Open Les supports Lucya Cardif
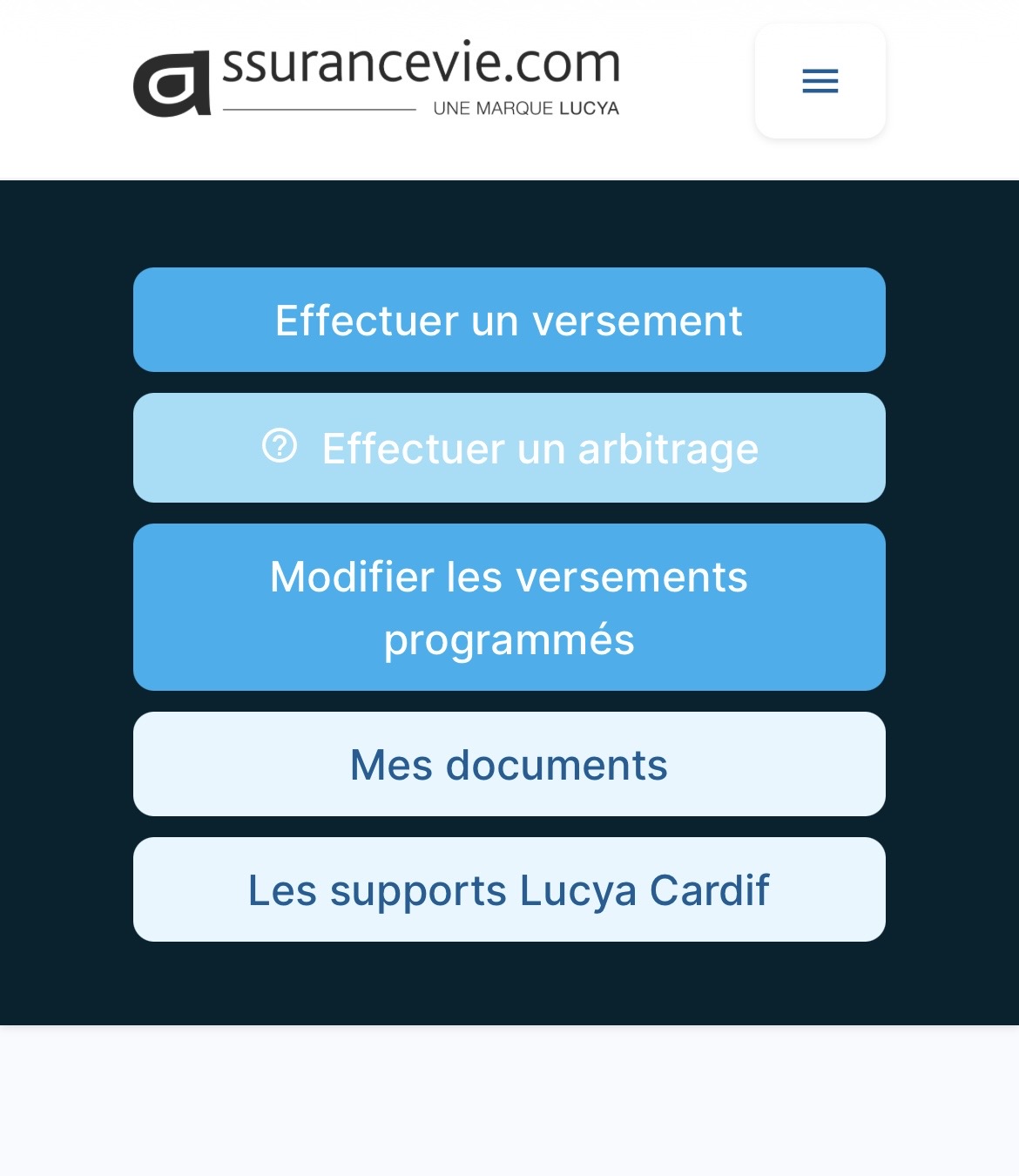 pos(509,889)
